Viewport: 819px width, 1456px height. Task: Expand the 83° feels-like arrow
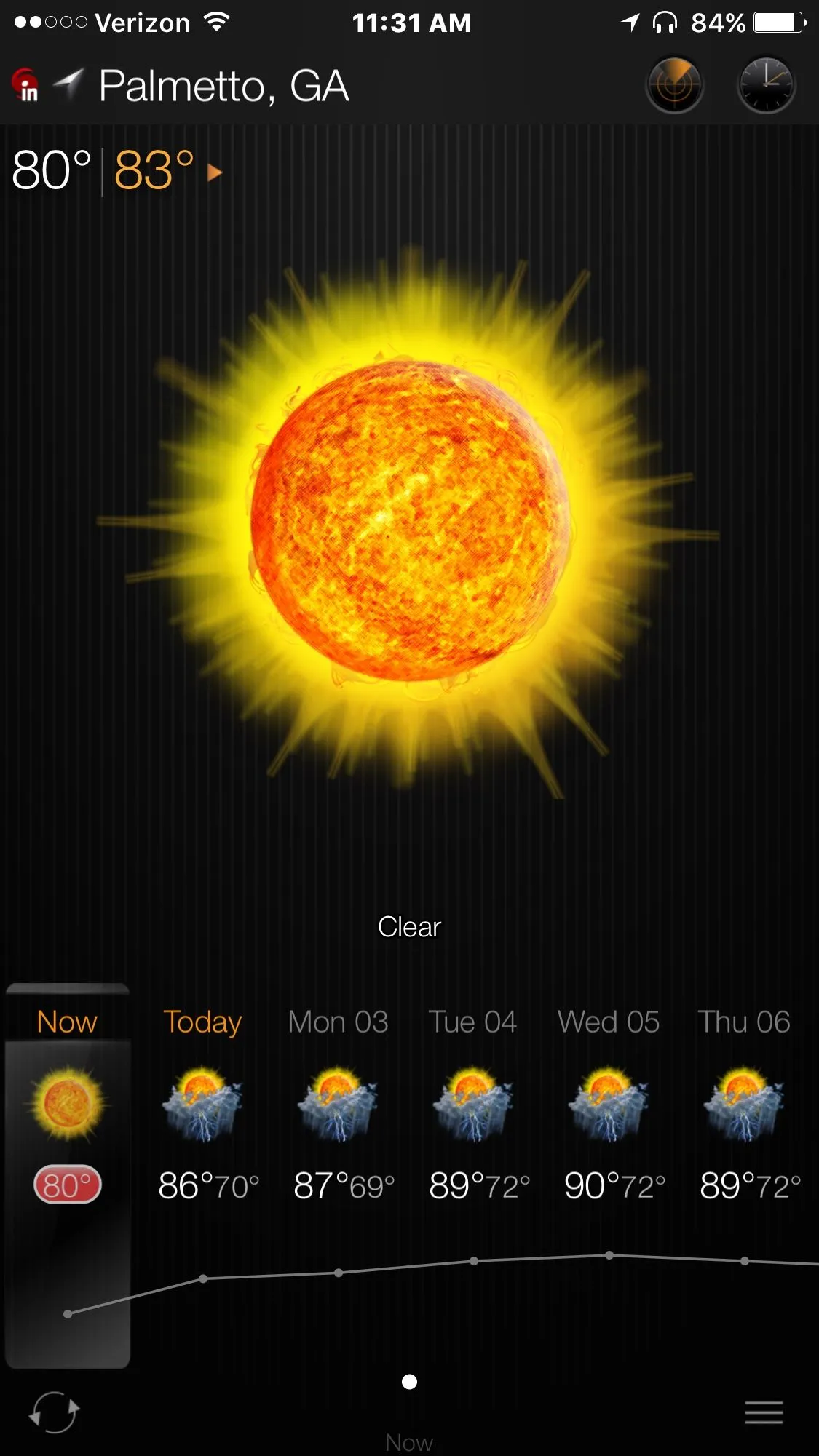coord(214,172)
